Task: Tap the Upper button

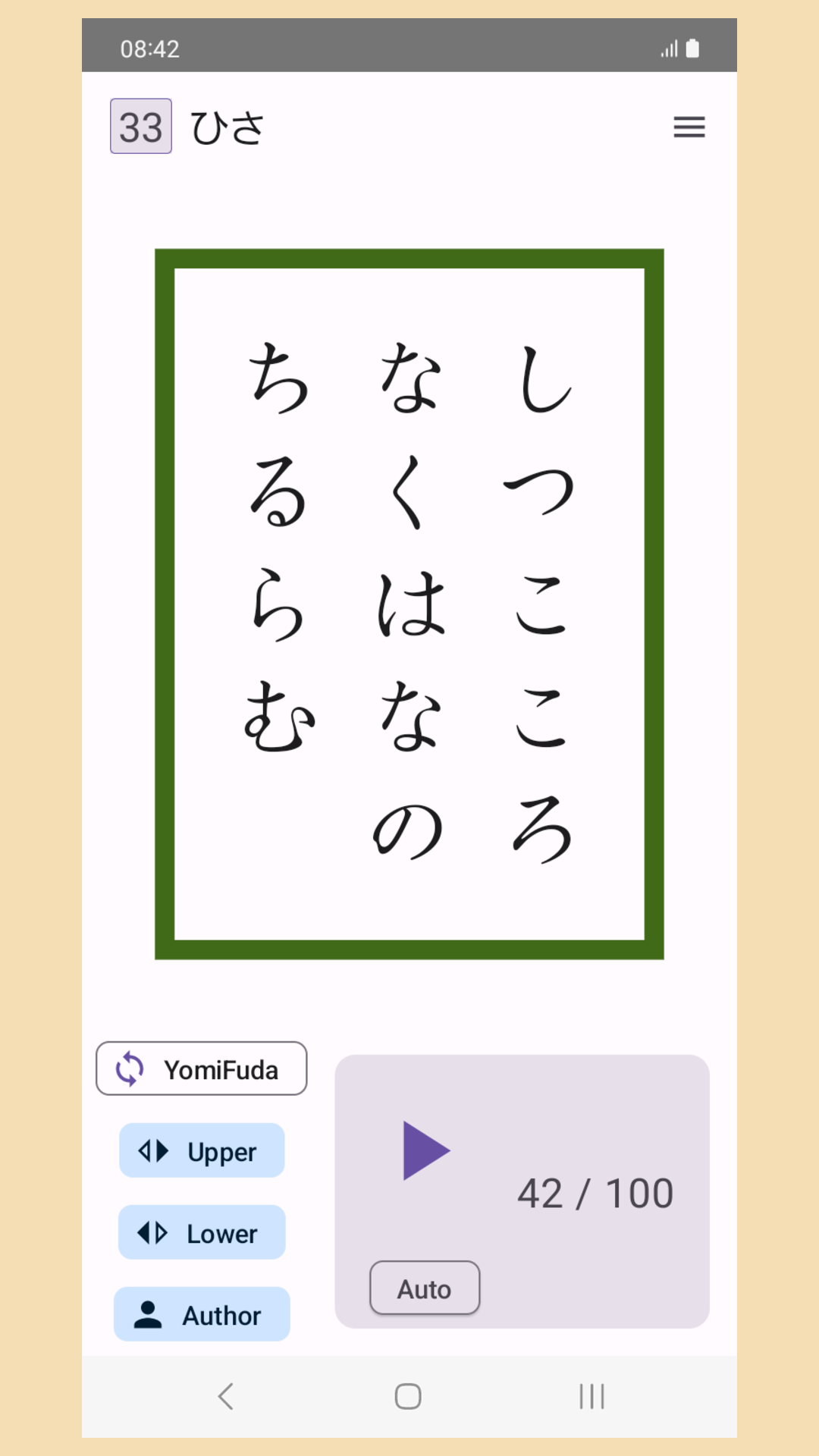Action: 202,1150
